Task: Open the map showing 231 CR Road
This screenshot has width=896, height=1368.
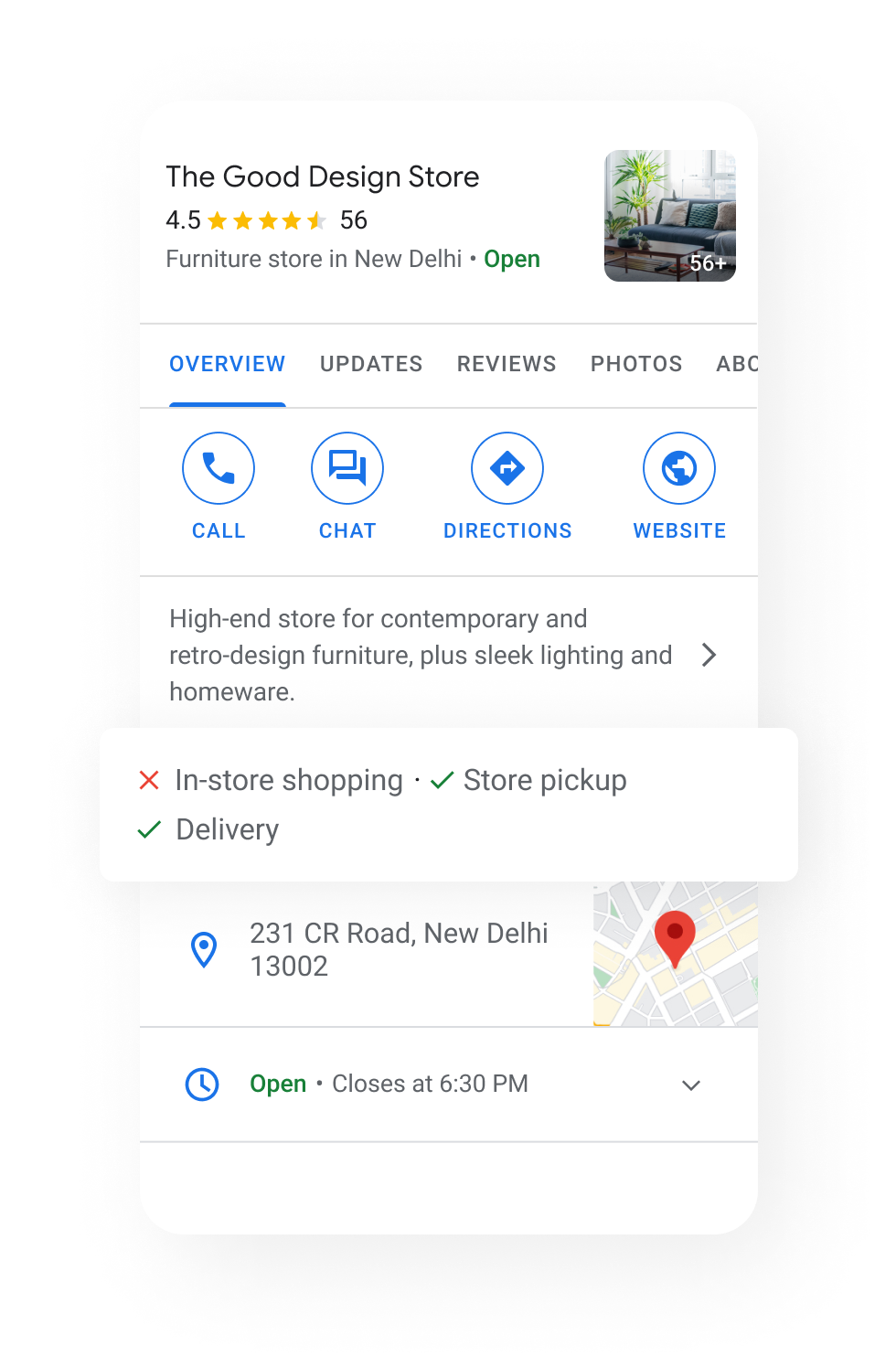Action: (676, 954)
